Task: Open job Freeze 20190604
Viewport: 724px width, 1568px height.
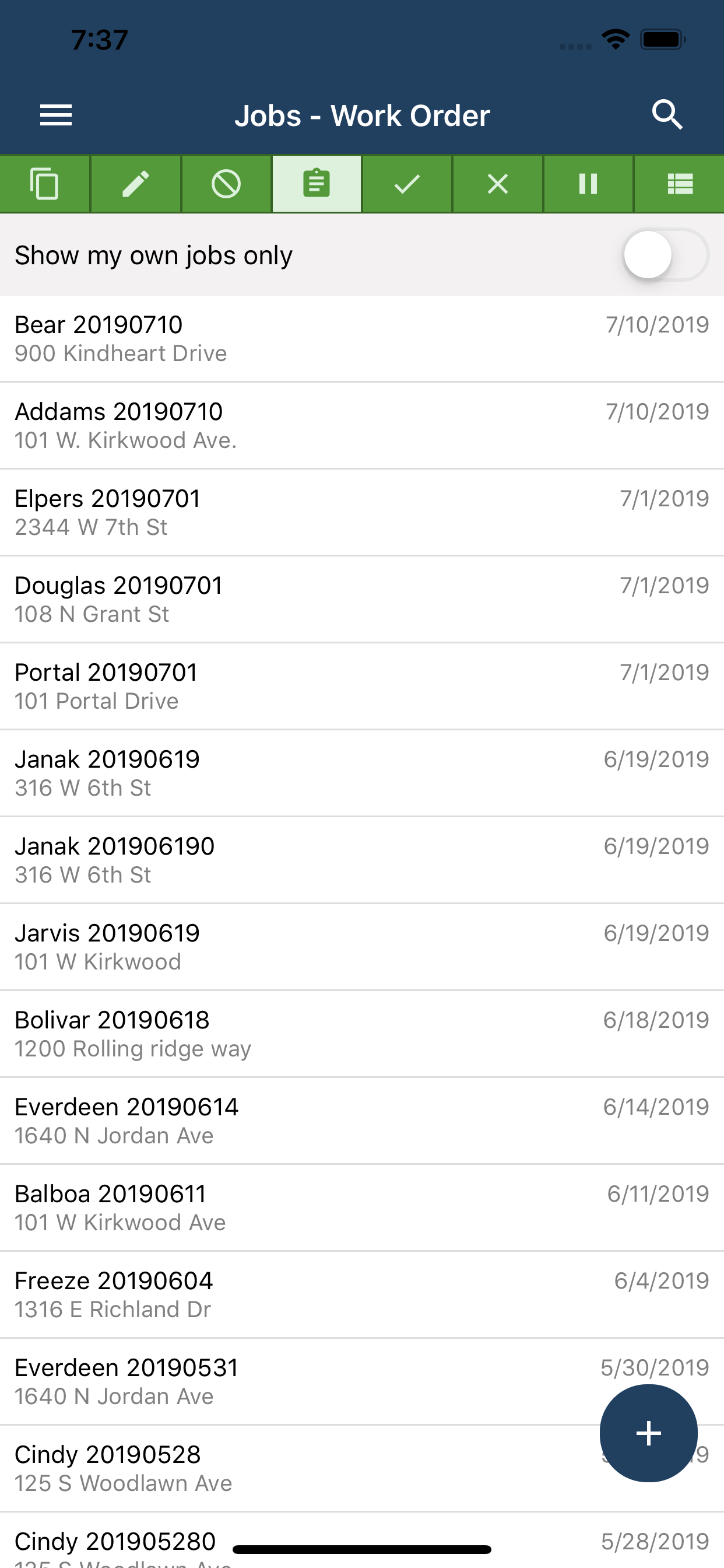Action: (362, 1294)
